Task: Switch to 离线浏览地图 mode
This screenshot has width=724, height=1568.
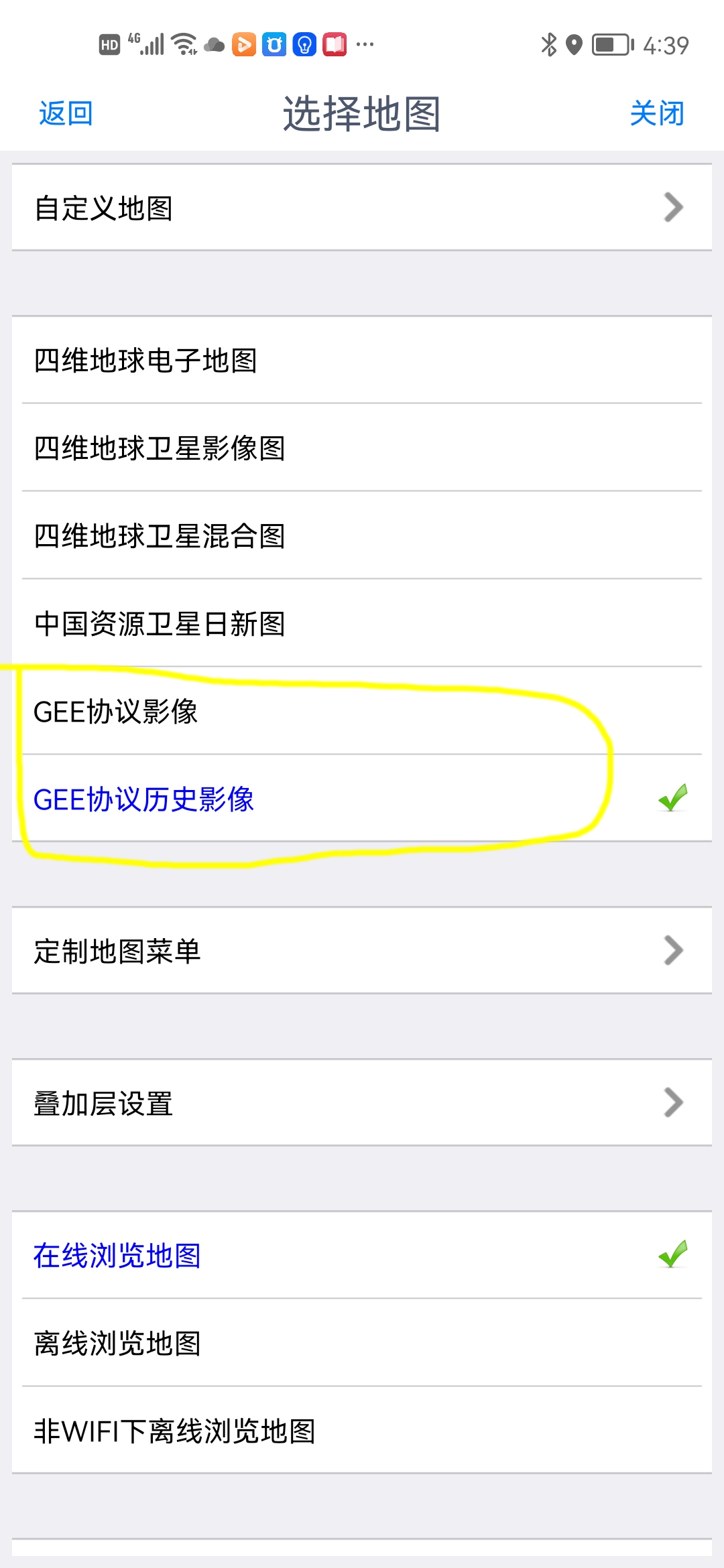Action: coord(362,1343)
